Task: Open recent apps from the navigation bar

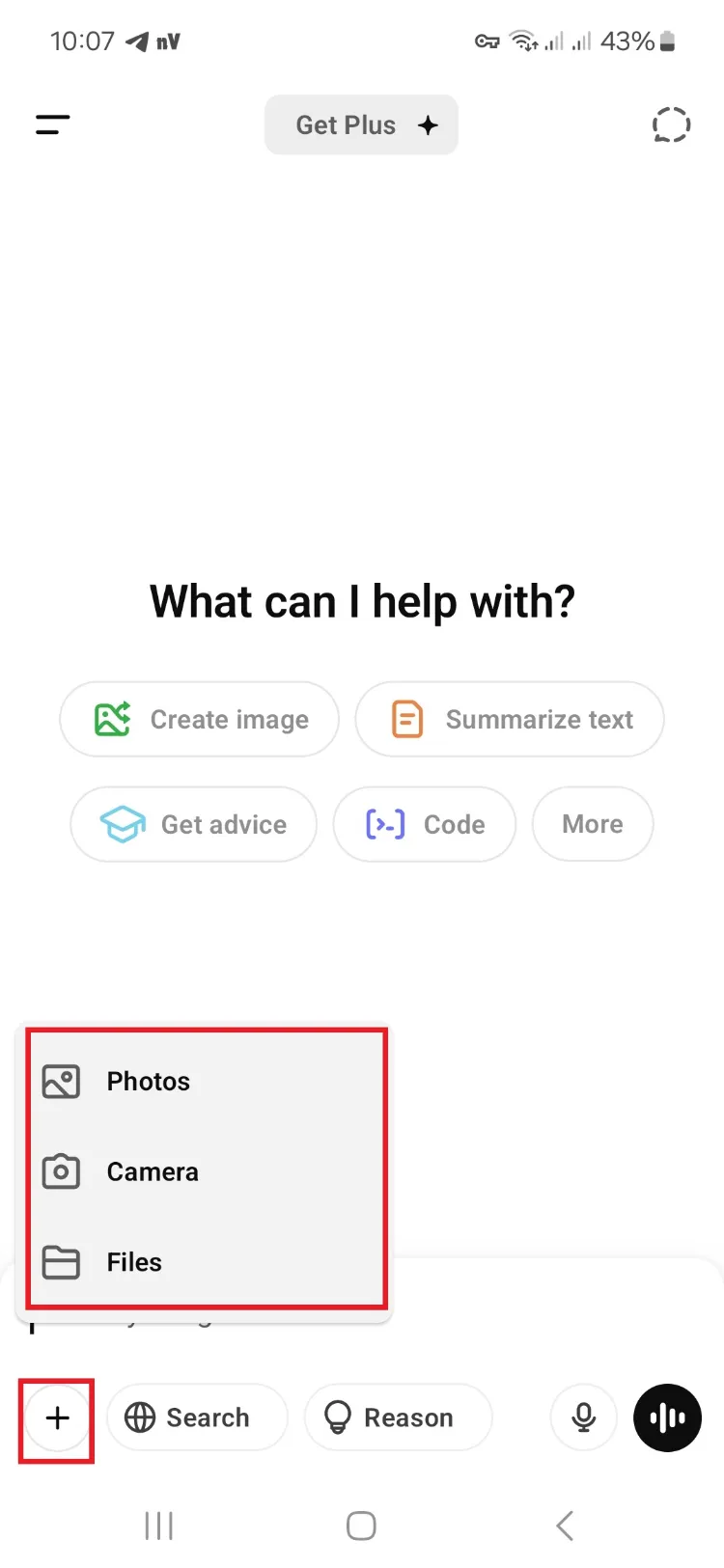Action: point(158,1526)
